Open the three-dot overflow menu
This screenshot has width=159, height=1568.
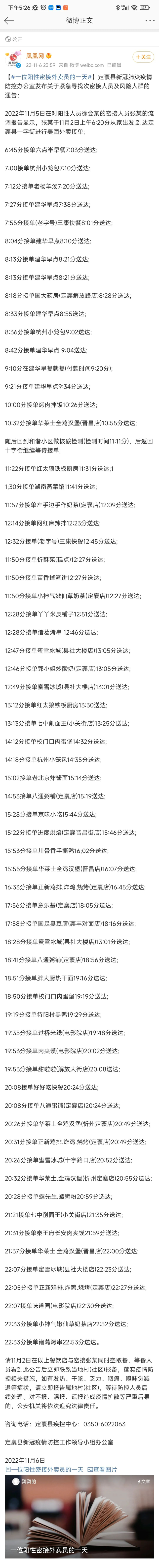coord(149,21)
